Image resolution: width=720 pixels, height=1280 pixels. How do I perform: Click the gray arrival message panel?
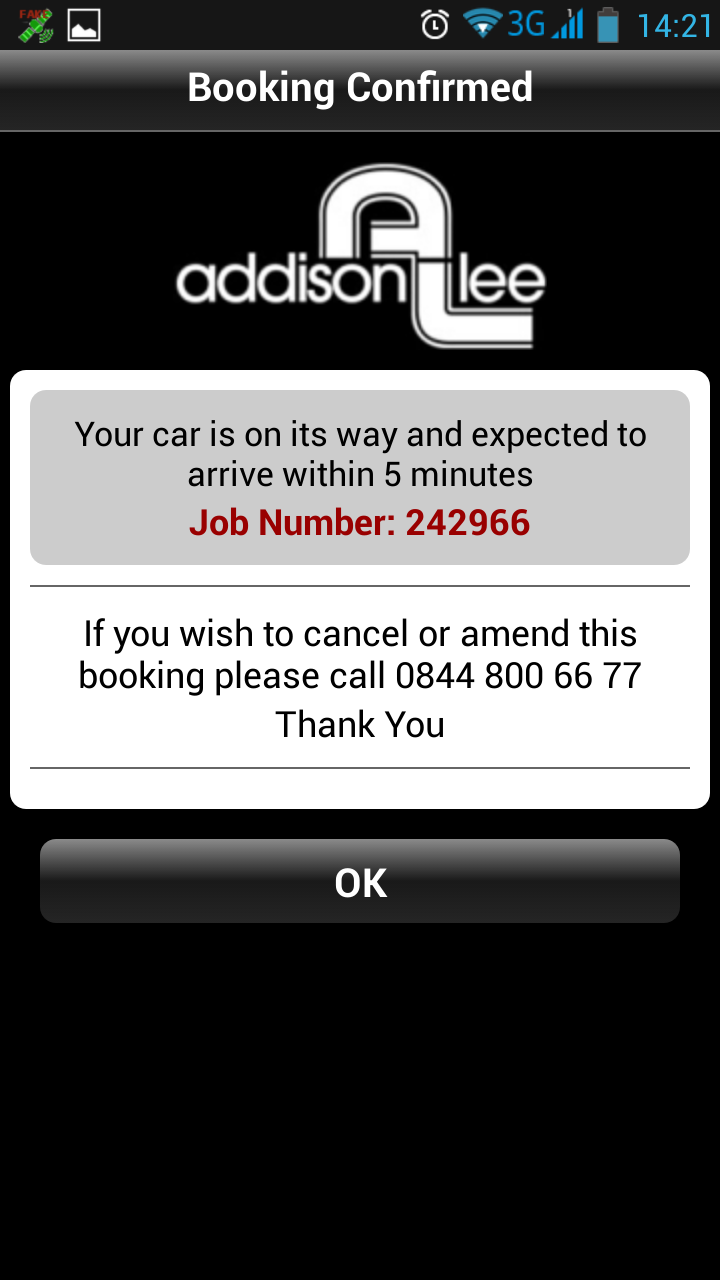click(x=360, y=476)
